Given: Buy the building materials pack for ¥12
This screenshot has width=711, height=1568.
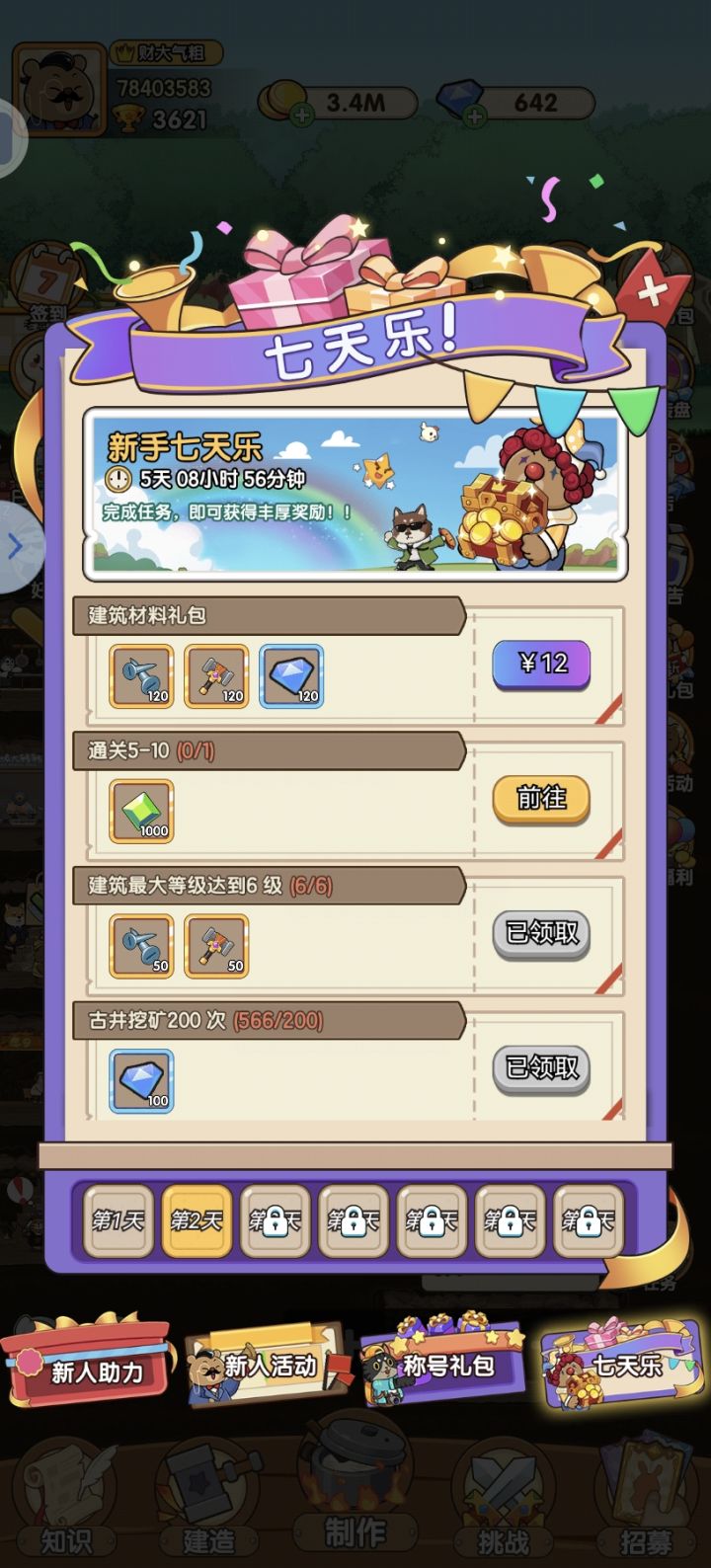Looking at the screenshot, I should click(541, 665).
